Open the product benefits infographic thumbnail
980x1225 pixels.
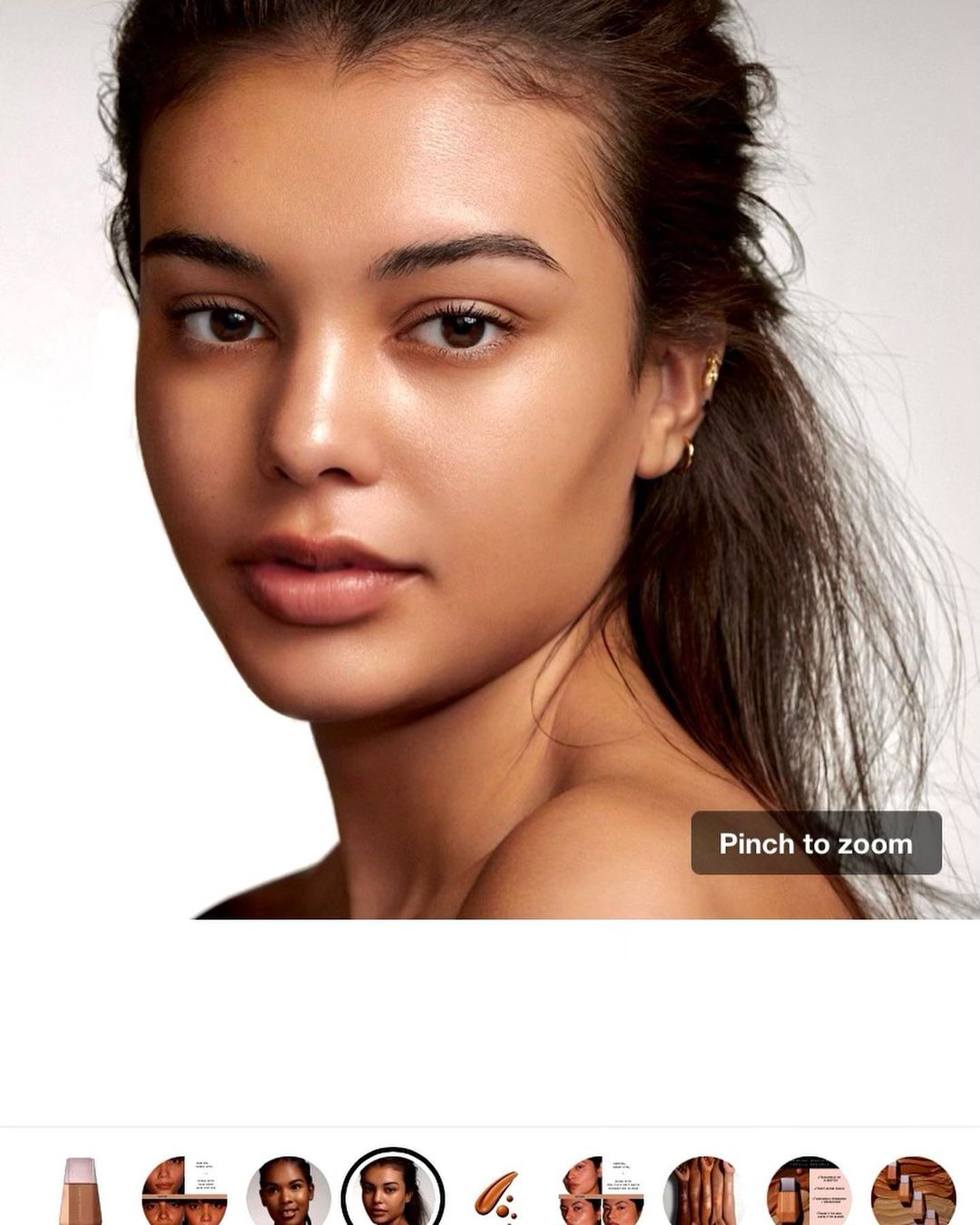(809, 1191)
